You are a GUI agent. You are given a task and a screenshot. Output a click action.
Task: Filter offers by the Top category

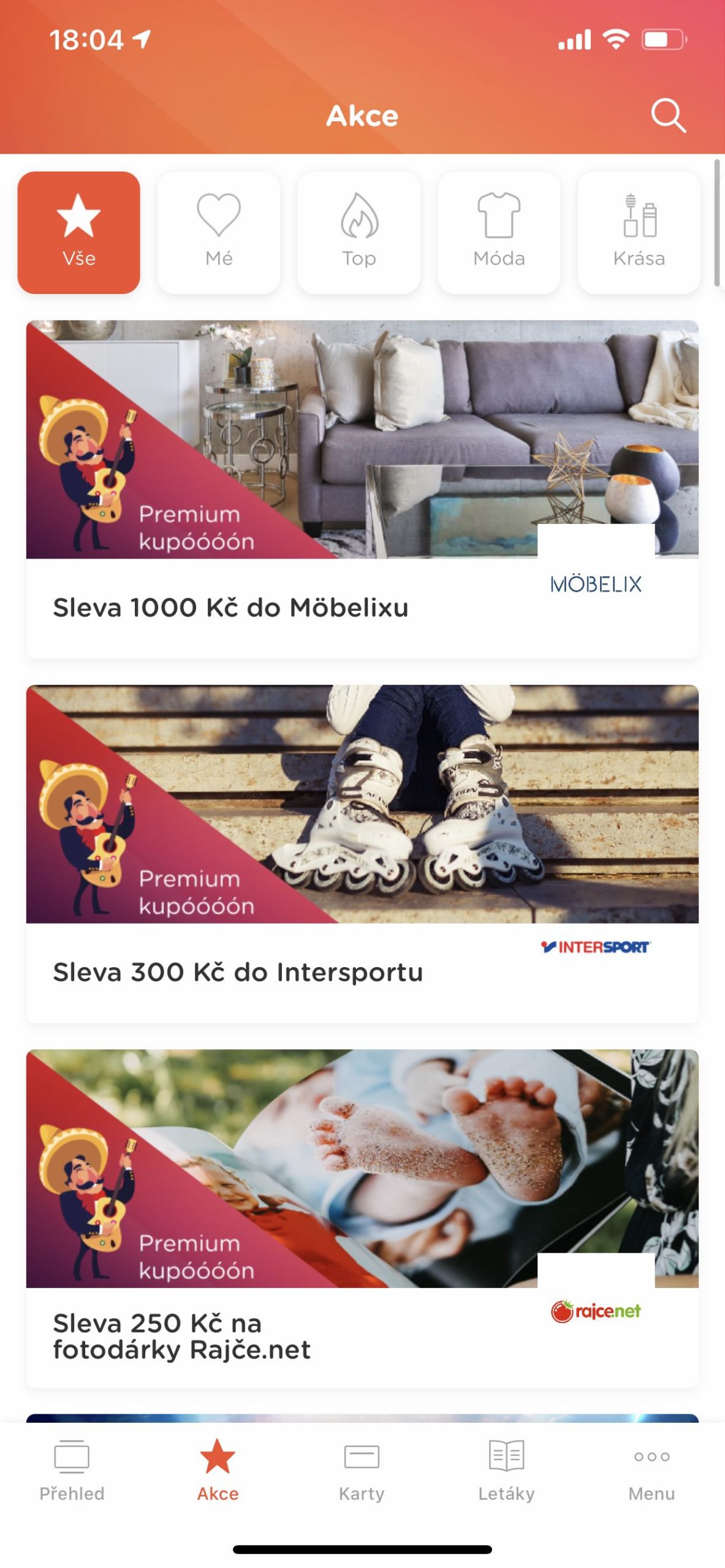359,233
